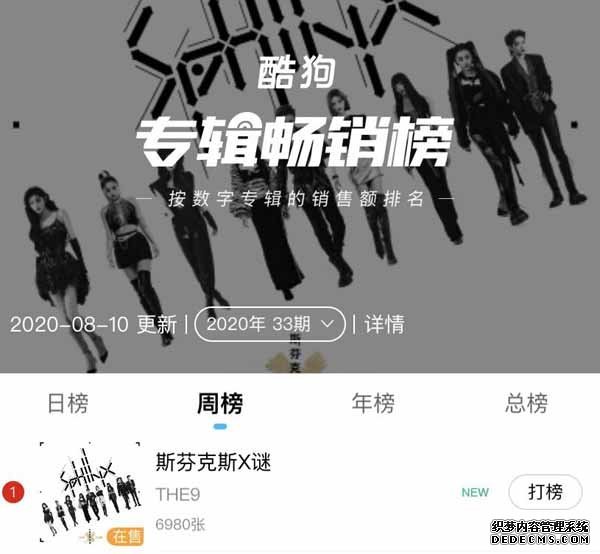The height and width of the screenshot is (554, 600).
Task: Select the 周榜 weekly chart tab
Action: click(x=220, y=403)
